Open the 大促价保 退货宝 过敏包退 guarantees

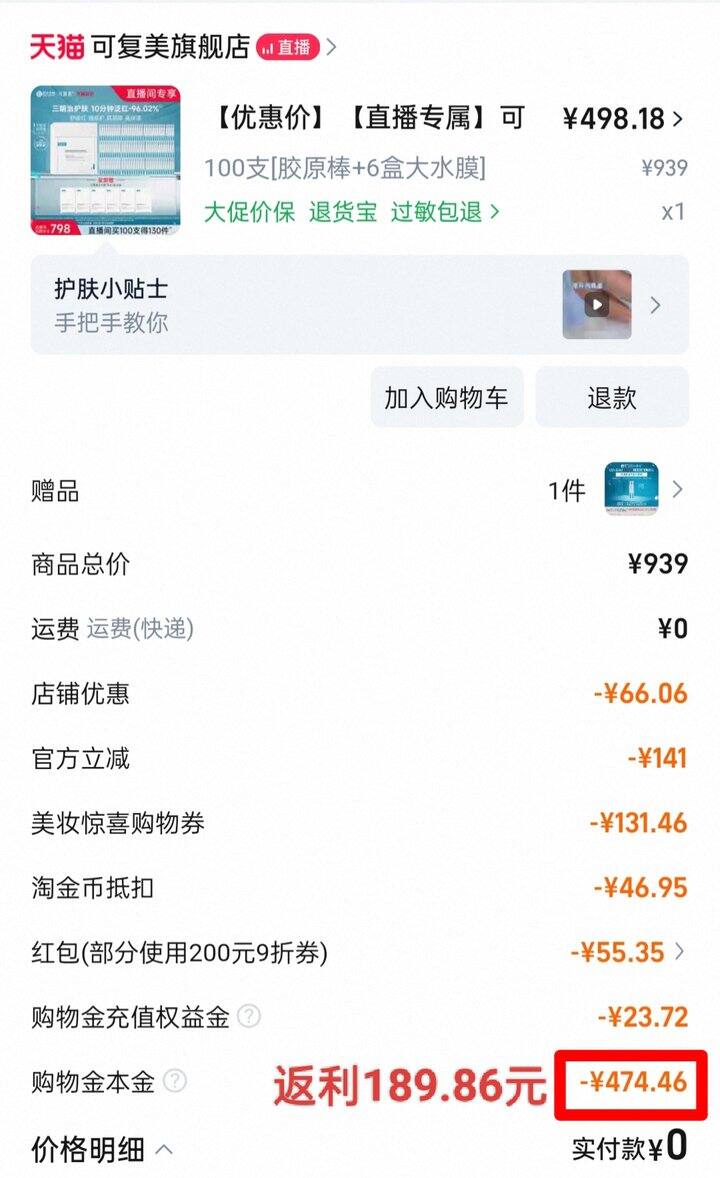352,212
